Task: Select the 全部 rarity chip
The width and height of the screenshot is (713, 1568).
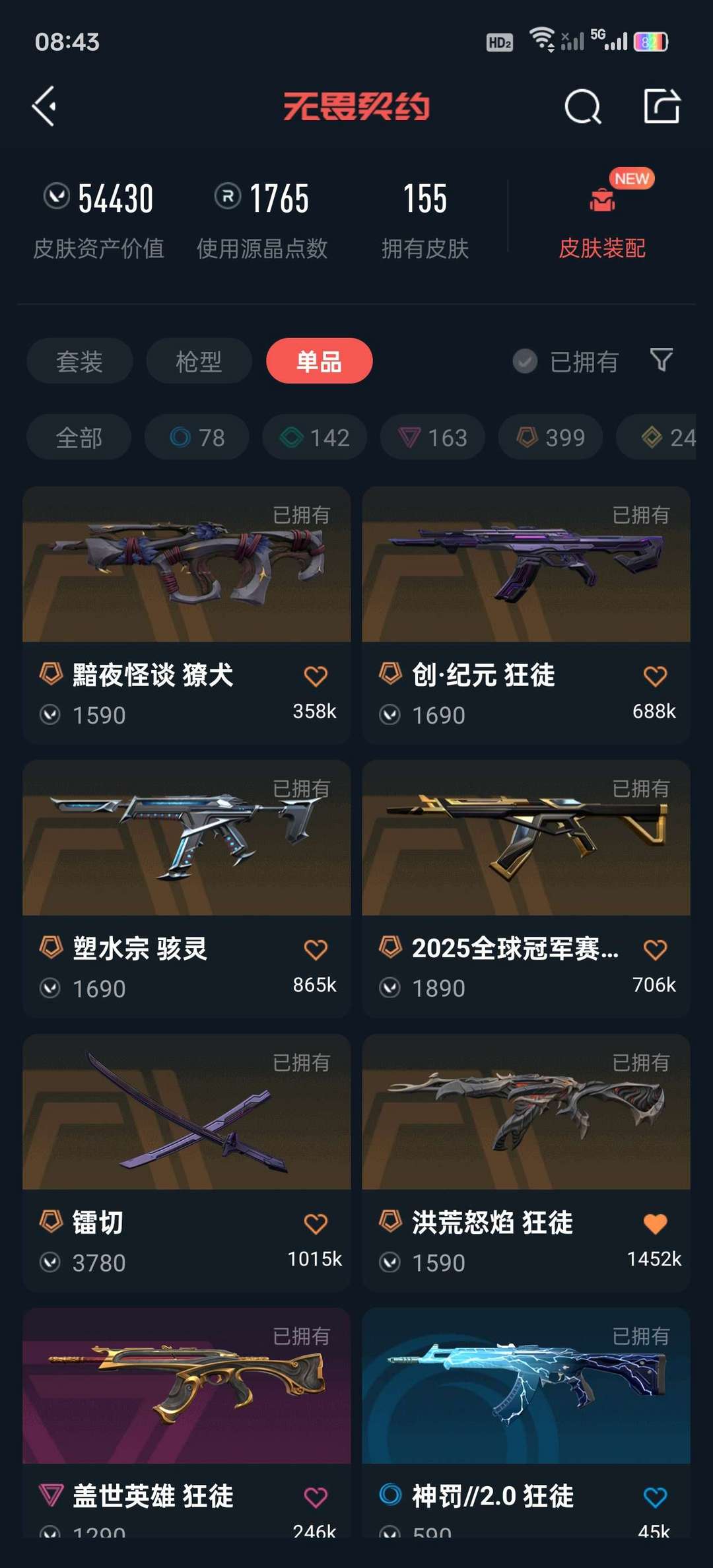Action: point(79,437)
